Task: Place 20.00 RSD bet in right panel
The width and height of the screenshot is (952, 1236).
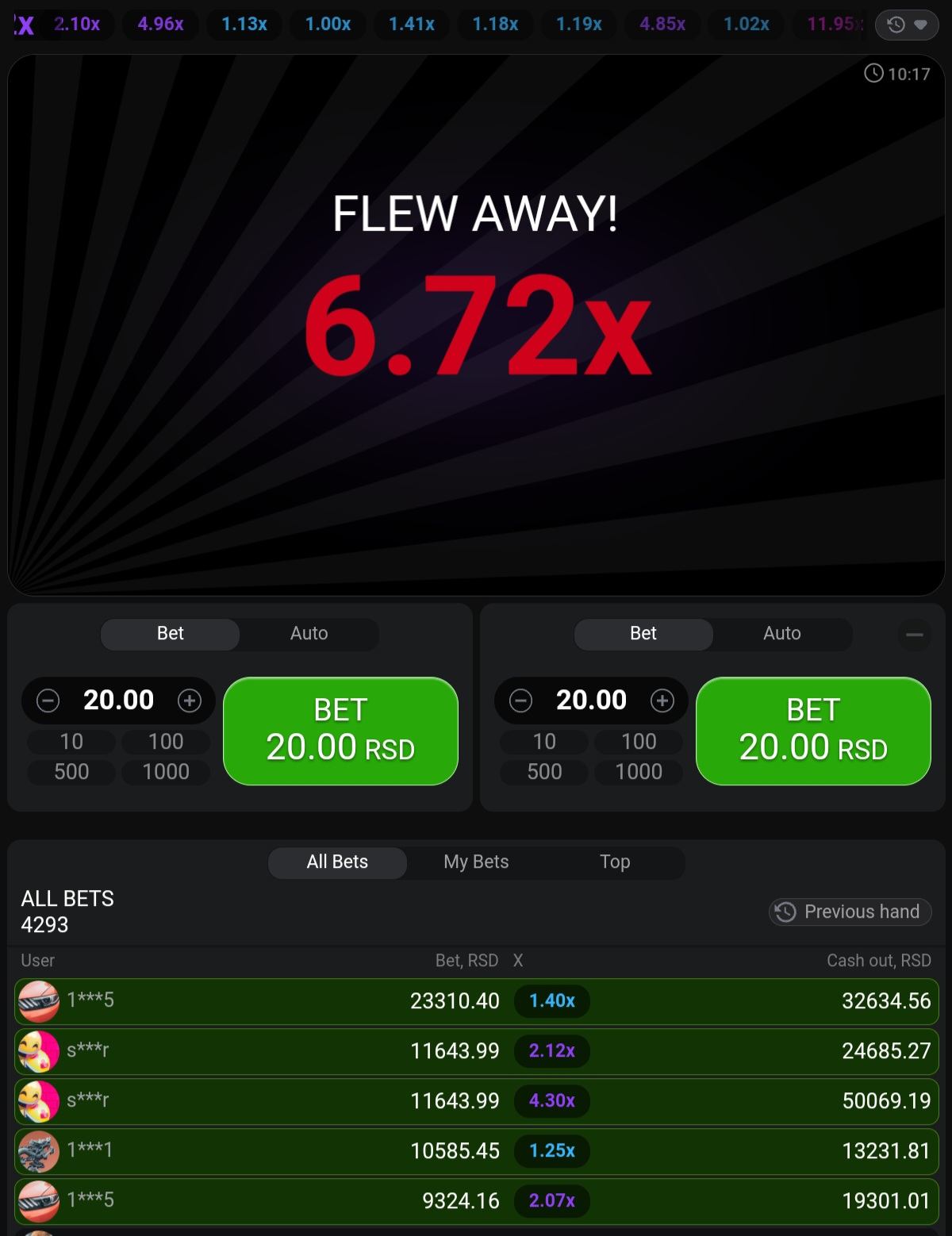Action: [x=813, y=731]
